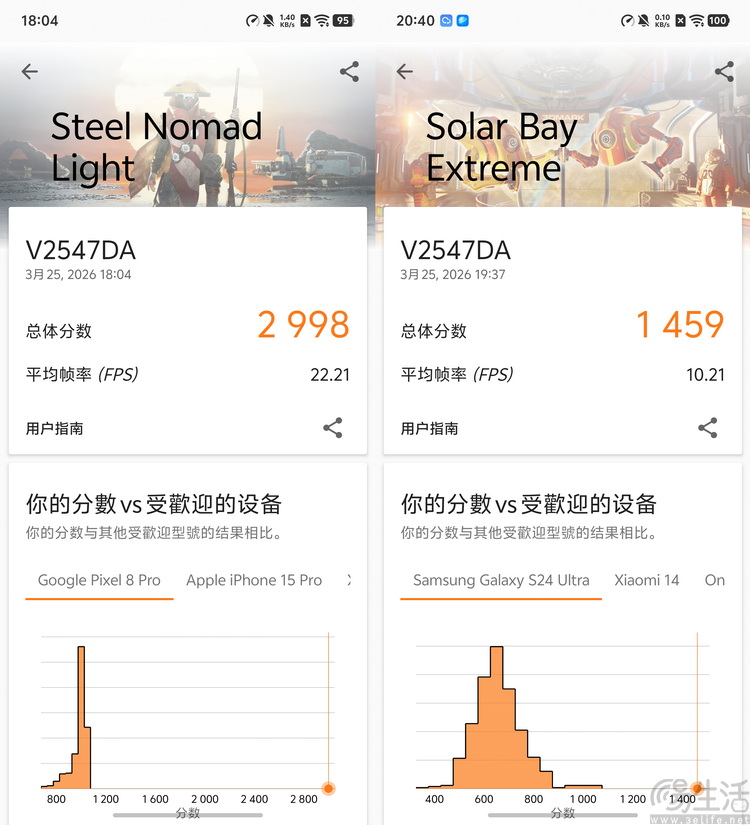Share the 2998 result via its share icon
750x825 pixels.
333,427
